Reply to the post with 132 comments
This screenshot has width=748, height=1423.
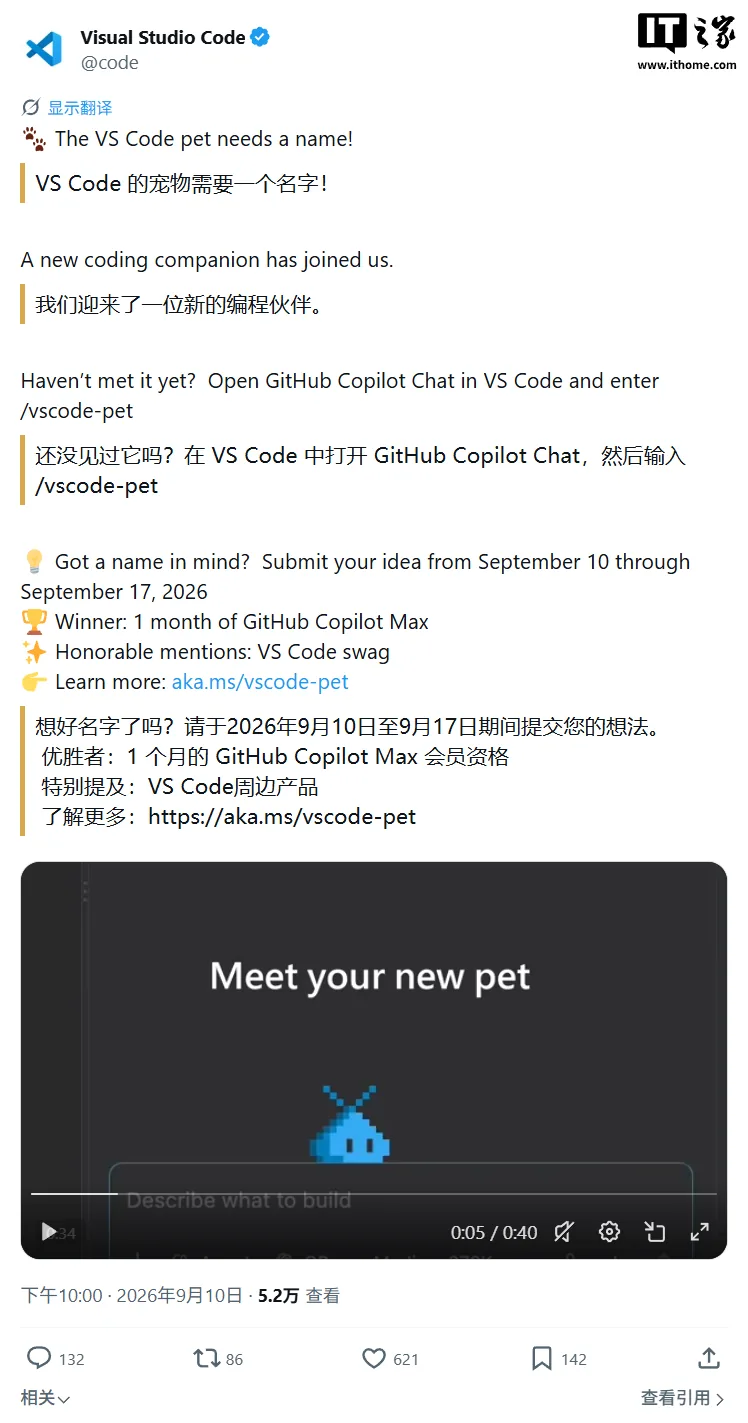[55, 1358]
